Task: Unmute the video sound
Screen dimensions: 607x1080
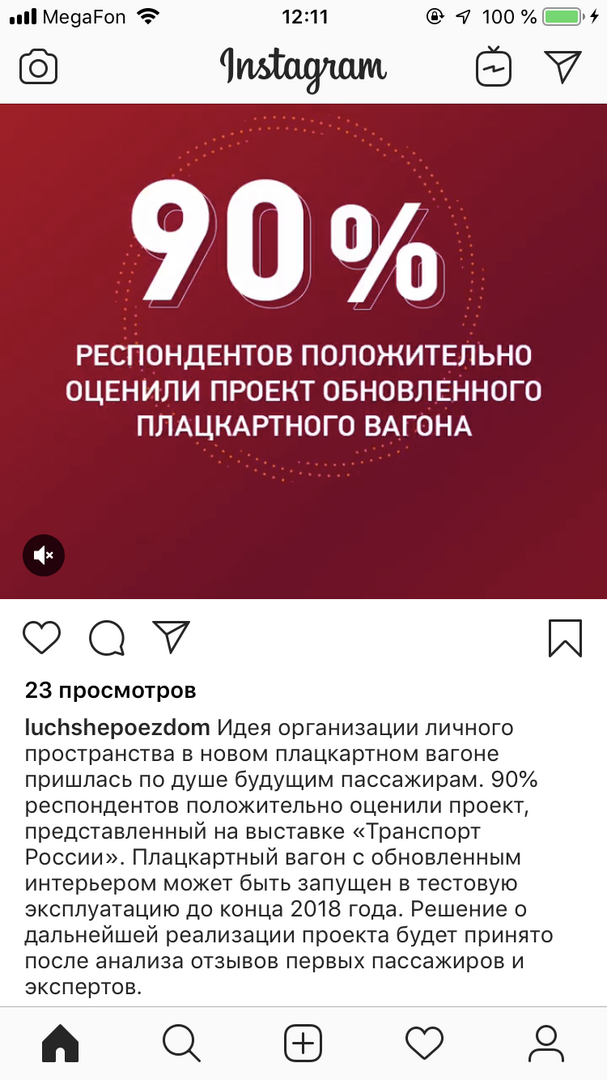Action: coord(44,555)
